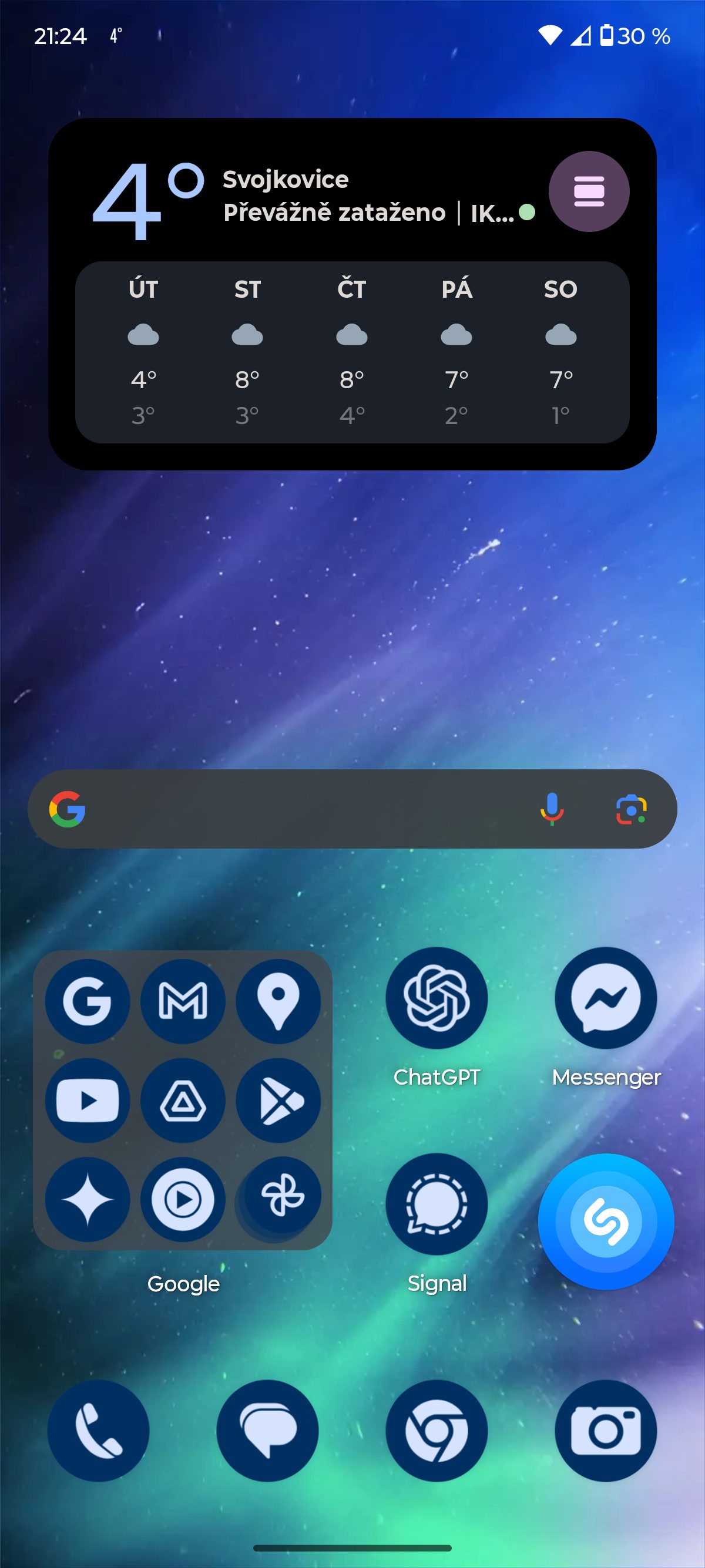705x1568 pixels.
Task: Launch Chrome browser
Action: coord(437,1431)
